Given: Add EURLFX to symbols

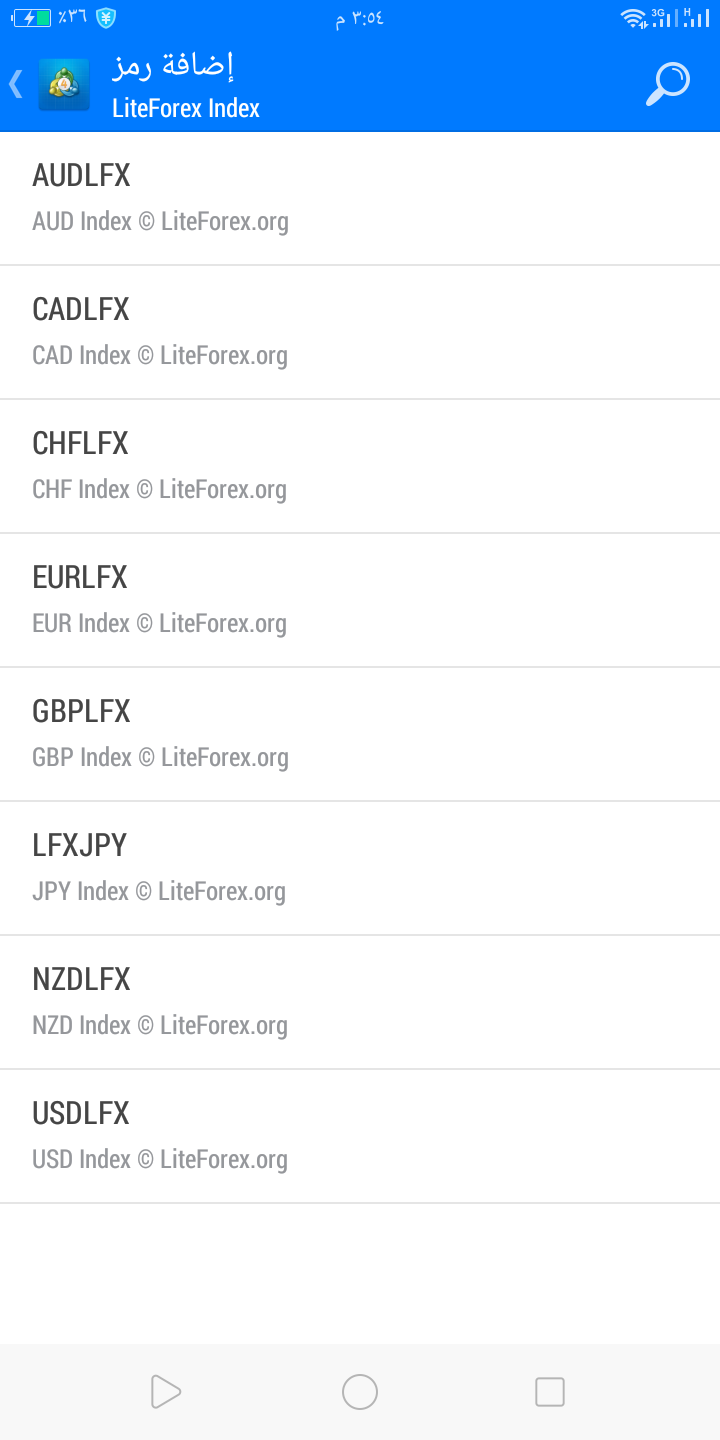Looking at the screenshot, I should [360, 601].
